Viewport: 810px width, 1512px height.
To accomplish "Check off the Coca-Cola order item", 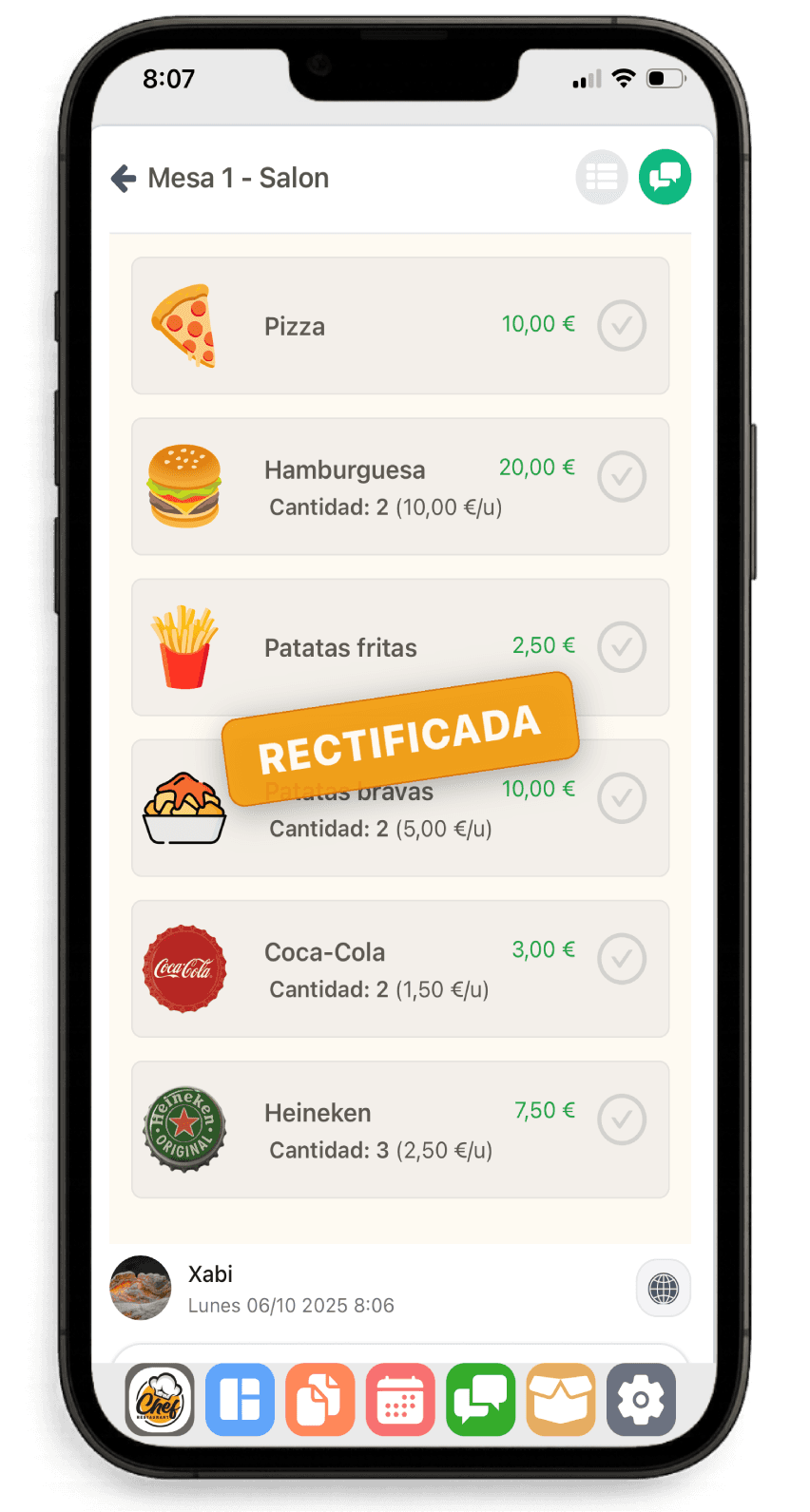I will tap(622, 959).
